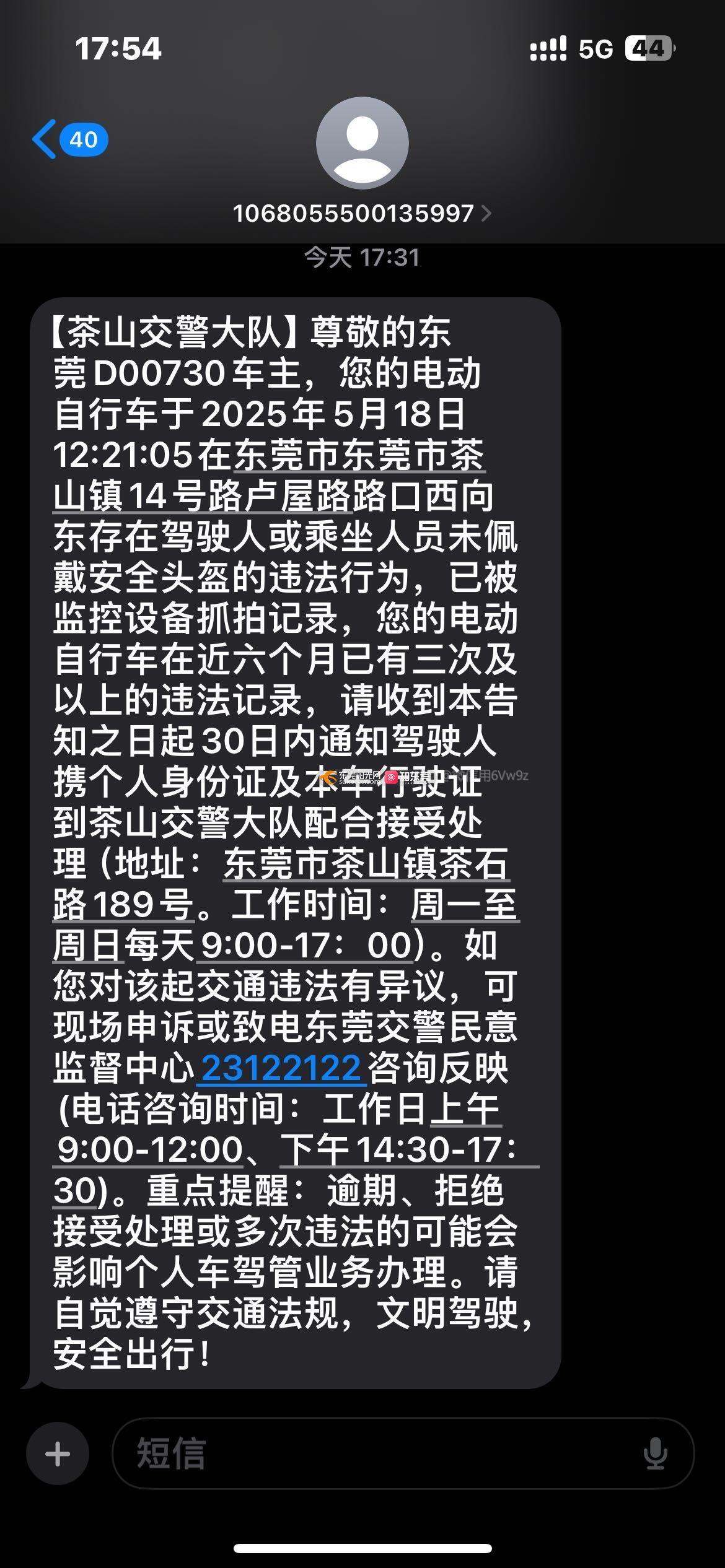Tap the underlined time 上午9:00-12:00
Viewport: 725px width, 1568px height.
coord(150,1150)
